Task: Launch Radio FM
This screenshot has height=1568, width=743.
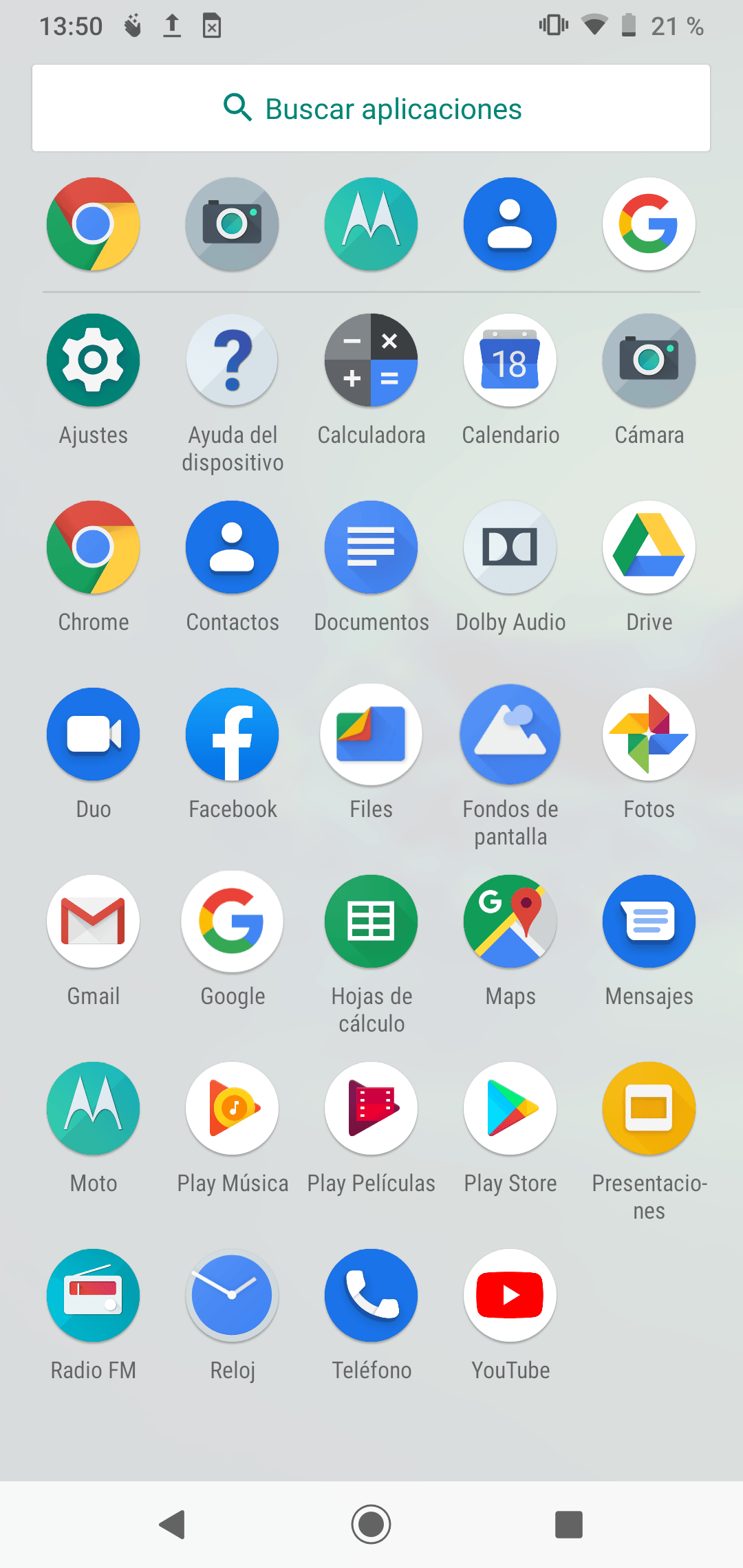Action: (94, 1296)
